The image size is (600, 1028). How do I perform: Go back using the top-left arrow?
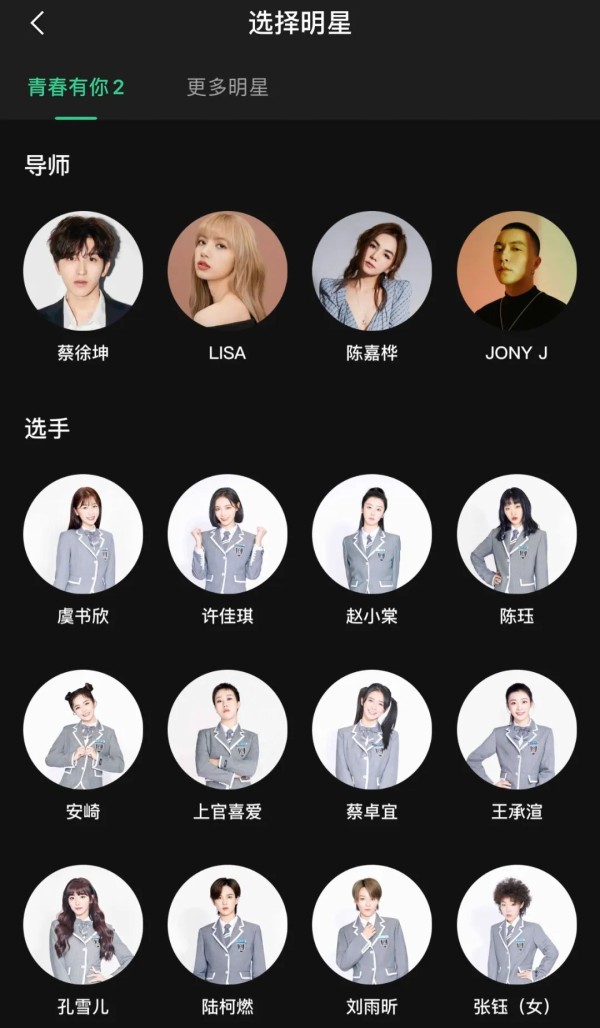(x=37, y=24)
